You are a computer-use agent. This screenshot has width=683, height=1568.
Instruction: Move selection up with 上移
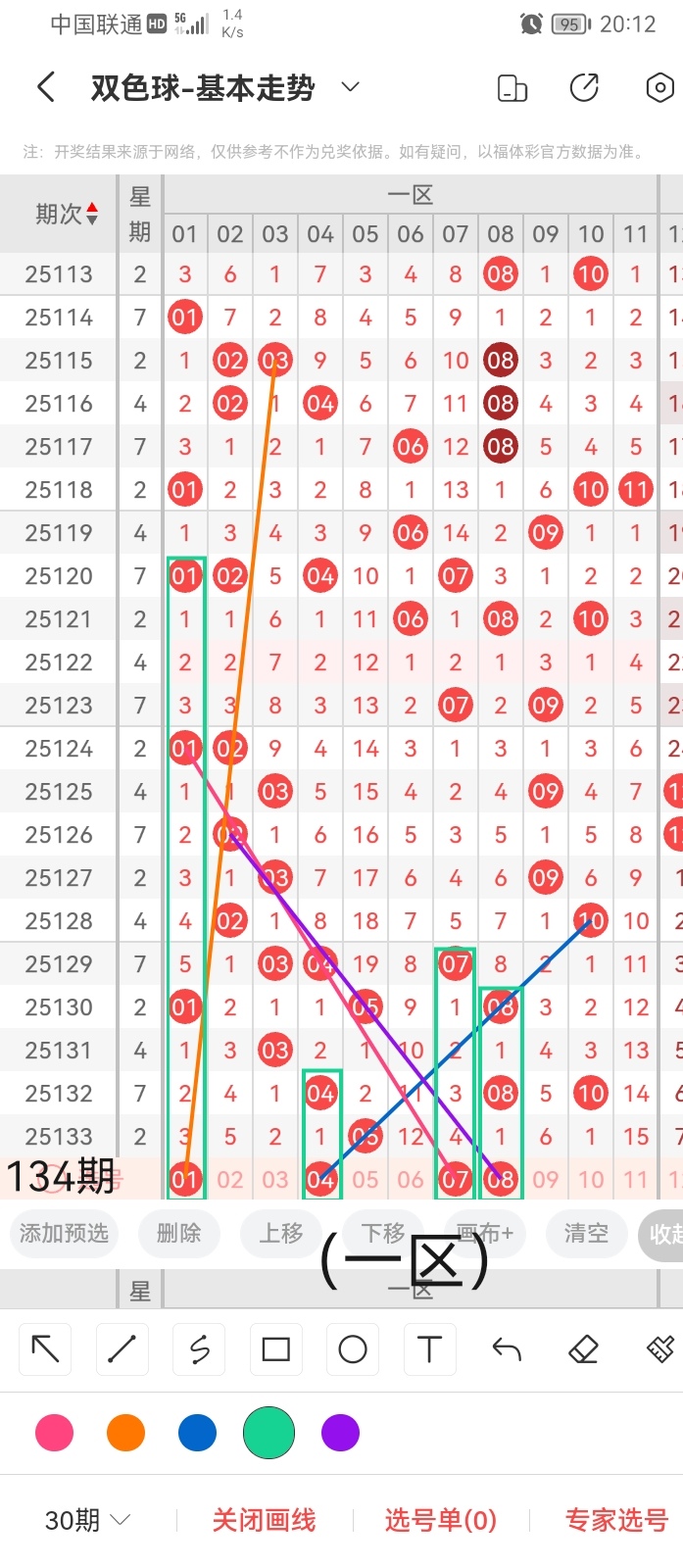click(x=281, y=1233)
